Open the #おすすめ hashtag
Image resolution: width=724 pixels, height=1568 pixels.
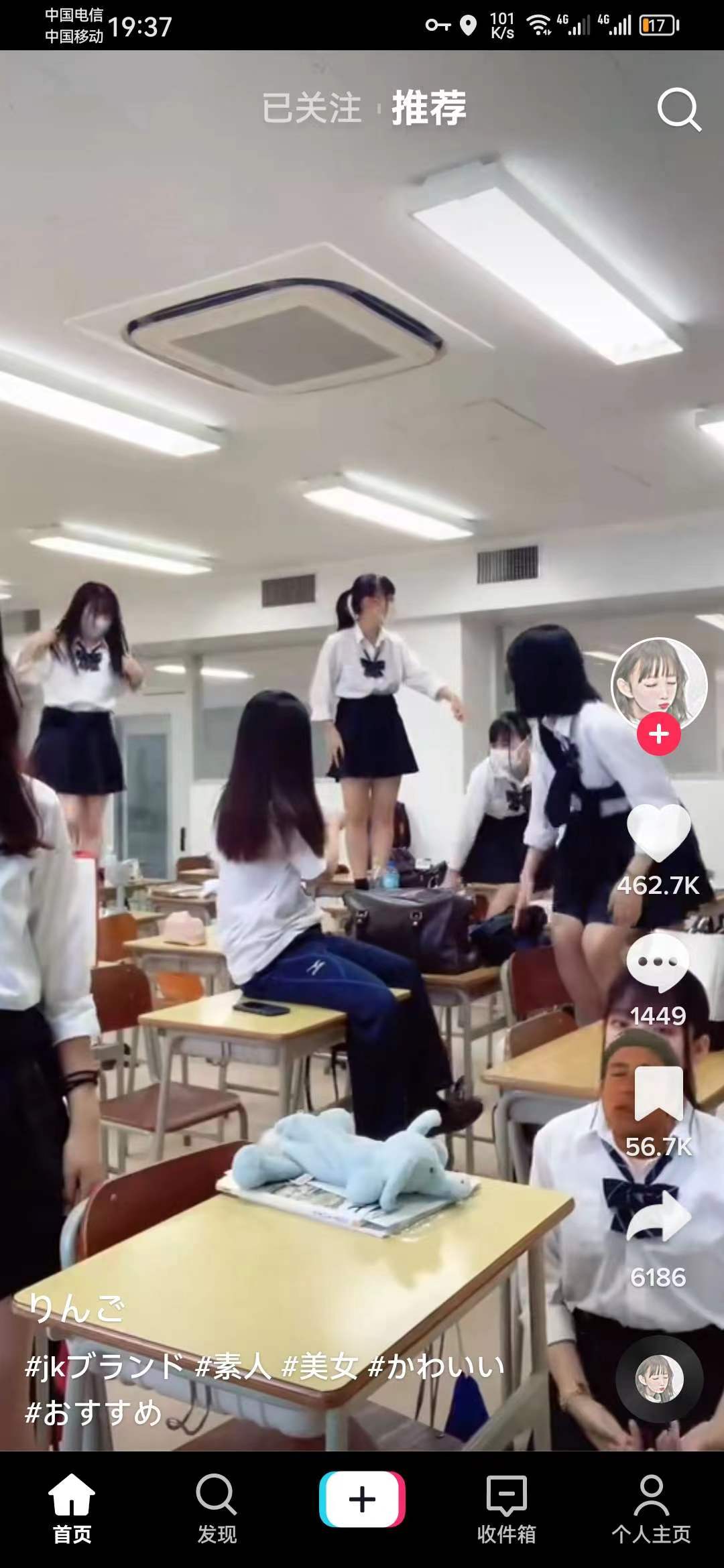pos(94,1413)
